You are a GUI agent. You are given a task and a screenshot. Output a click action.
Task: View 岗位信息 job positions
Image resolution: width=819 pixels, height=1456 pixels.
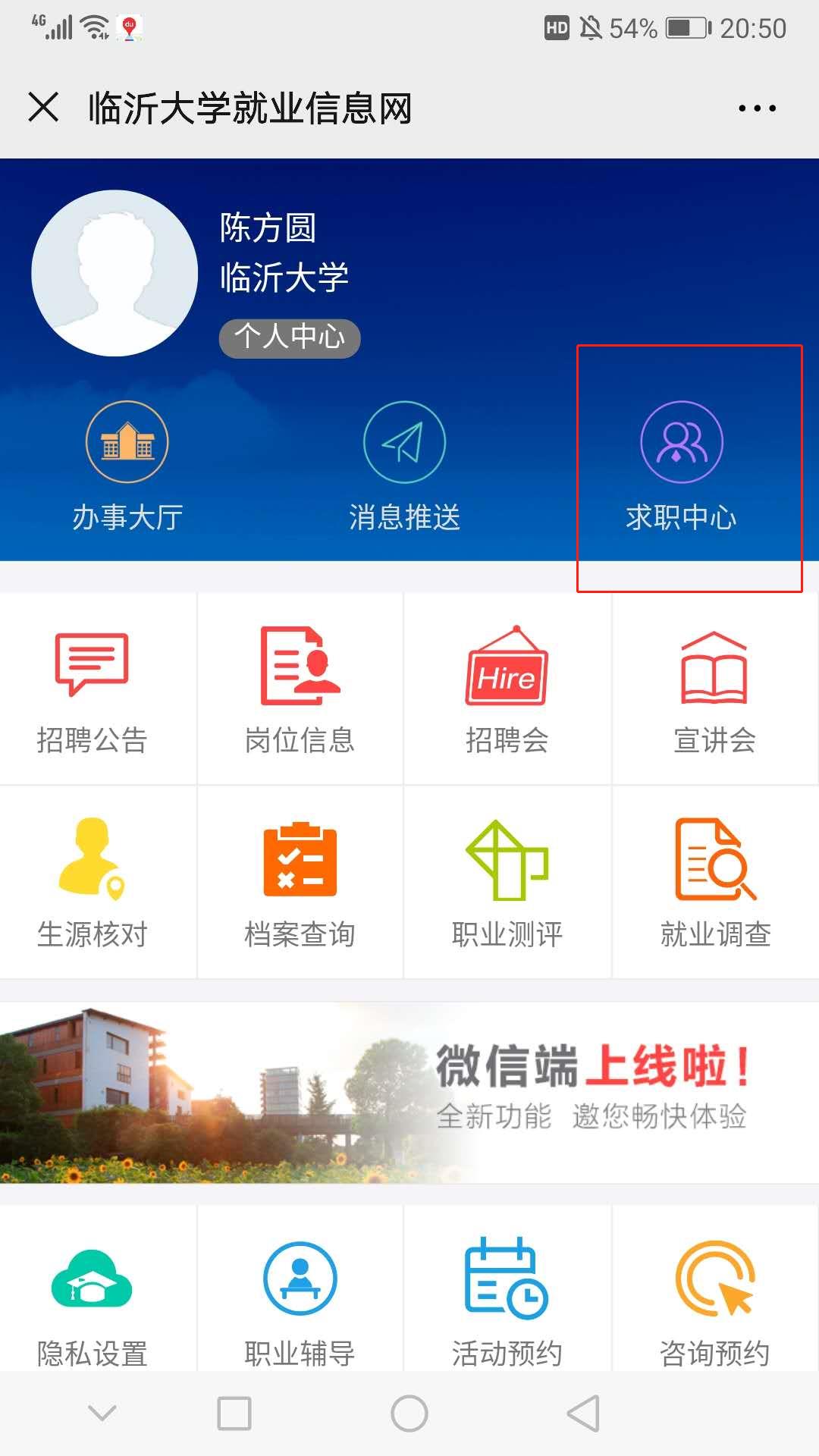point(300,689)
